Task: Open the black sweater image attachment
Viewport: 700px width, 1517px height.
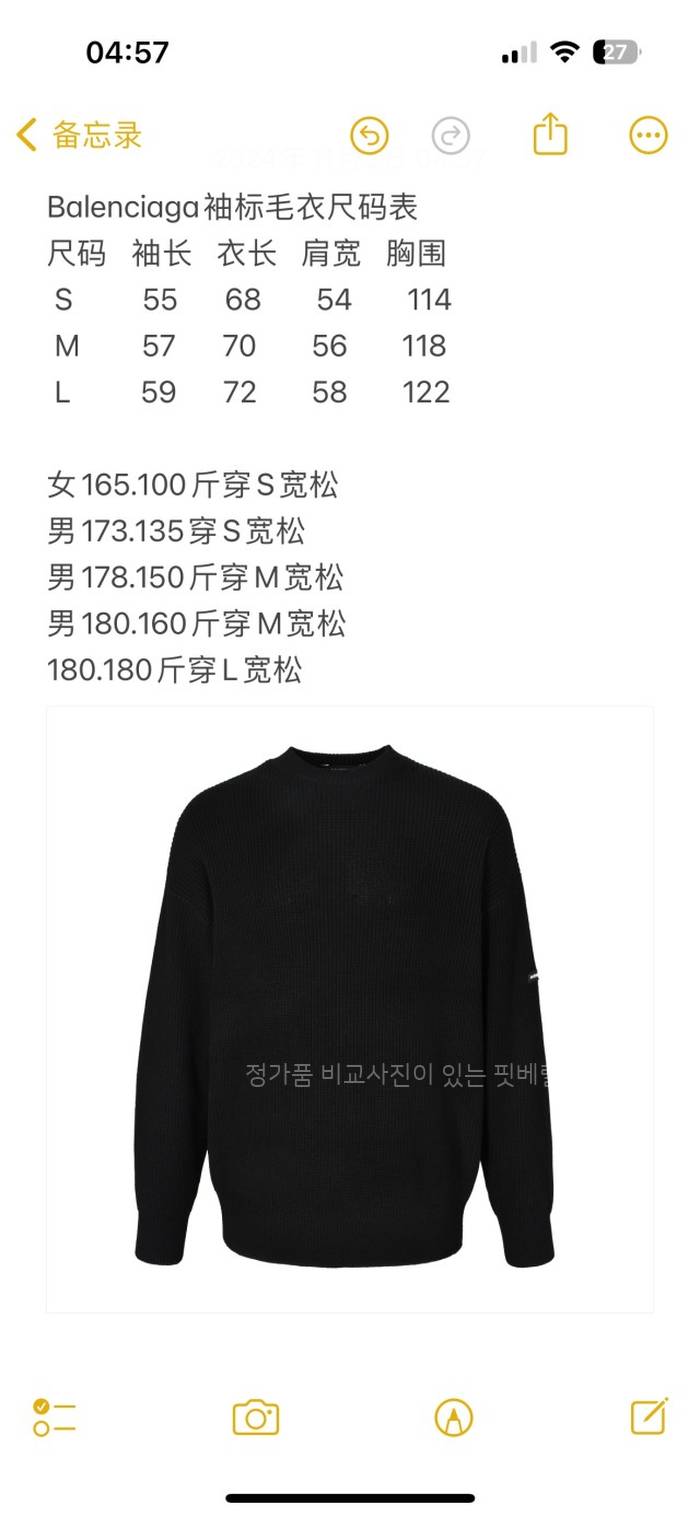Action: point(349,1008)
